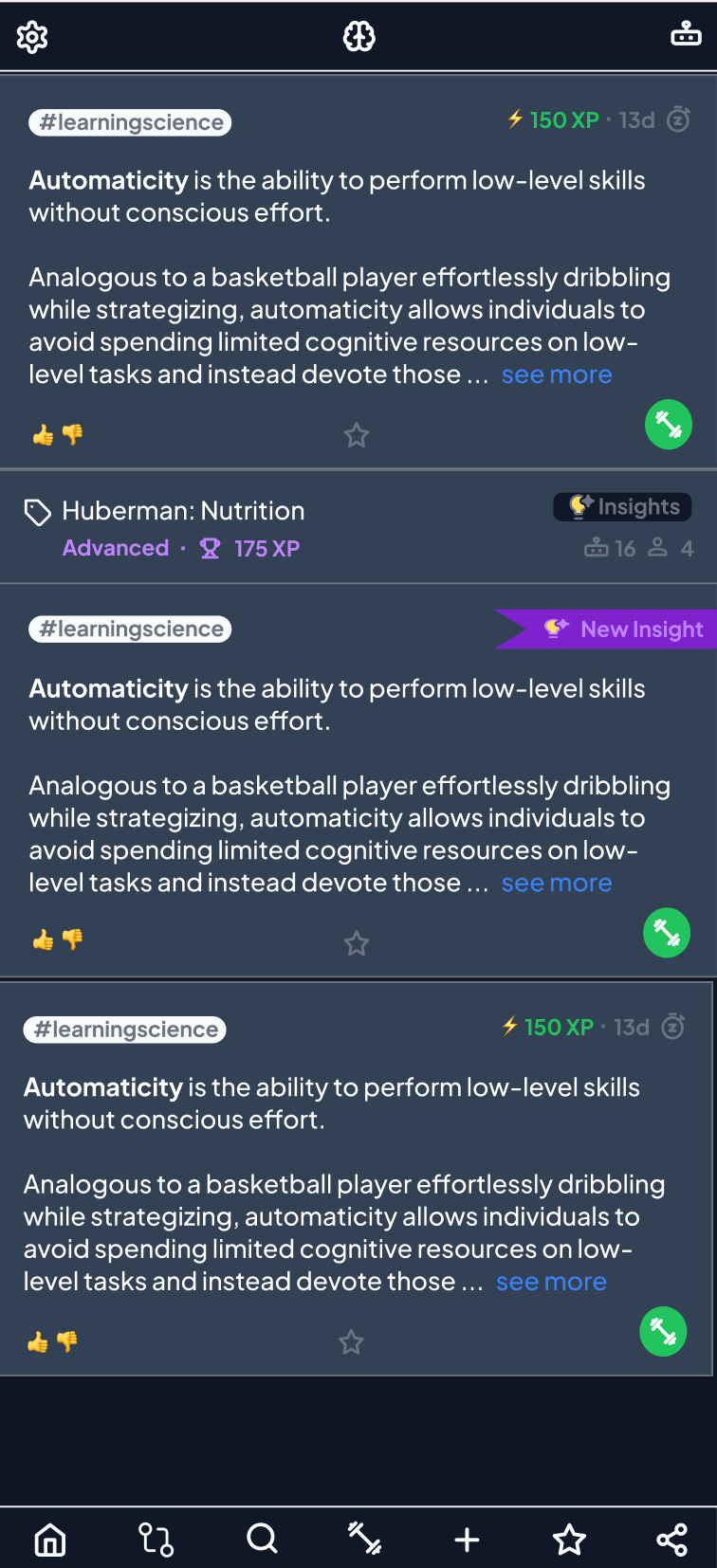
Task: Open the robot icon in top bar
Action: 685,36
